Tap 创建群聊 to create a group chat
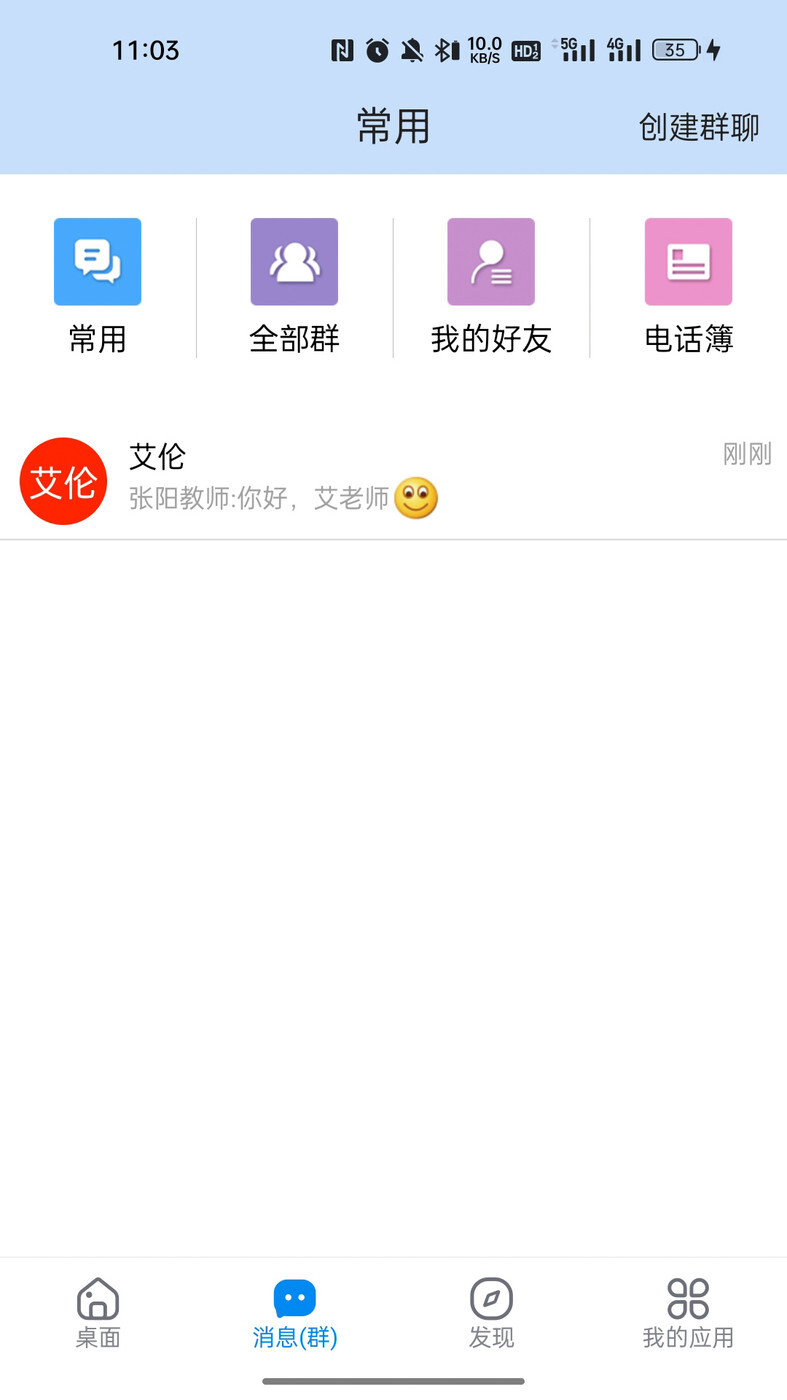The width and height of the screenshot is (787, 1400). 698,127
